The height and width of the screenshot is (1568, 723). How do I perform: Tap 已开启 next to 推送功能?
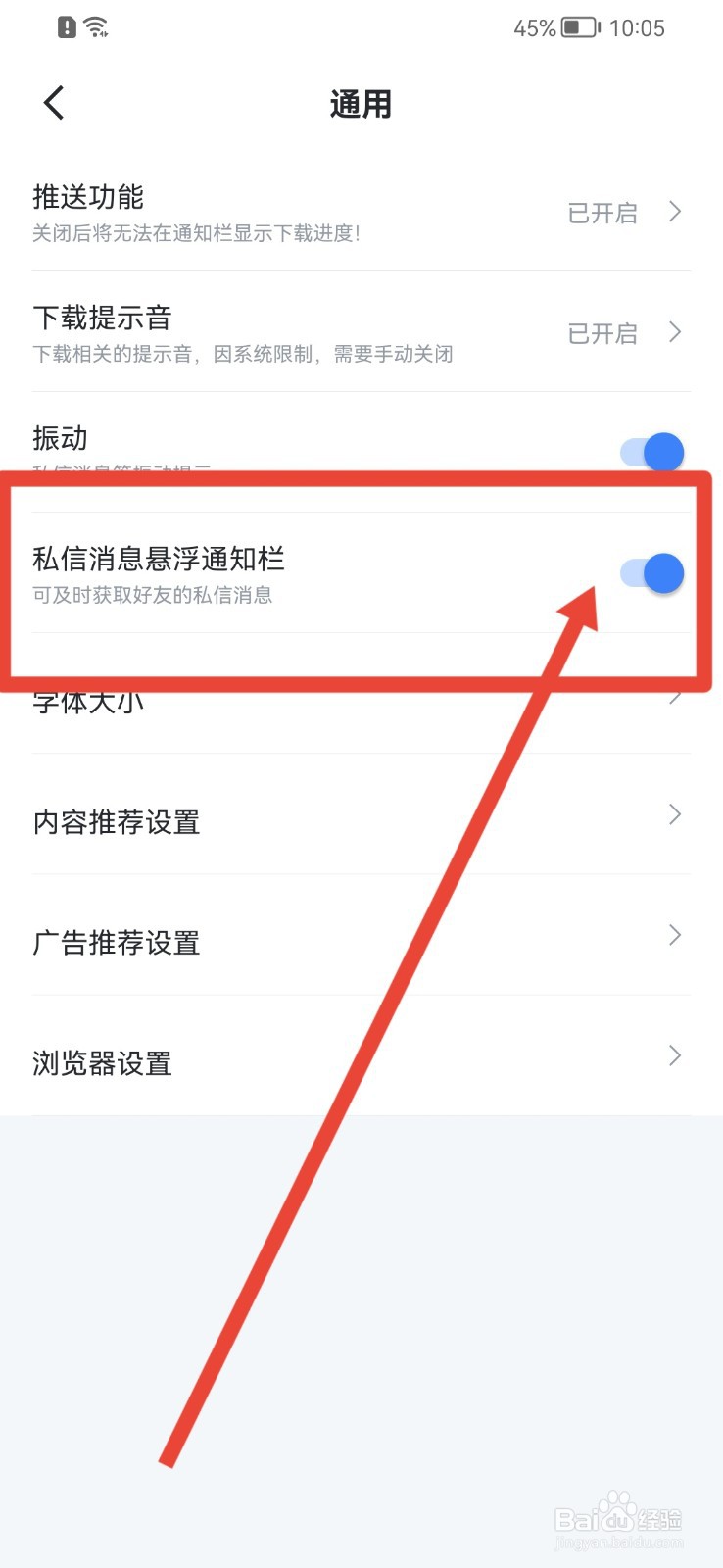(x=602, y=212)
